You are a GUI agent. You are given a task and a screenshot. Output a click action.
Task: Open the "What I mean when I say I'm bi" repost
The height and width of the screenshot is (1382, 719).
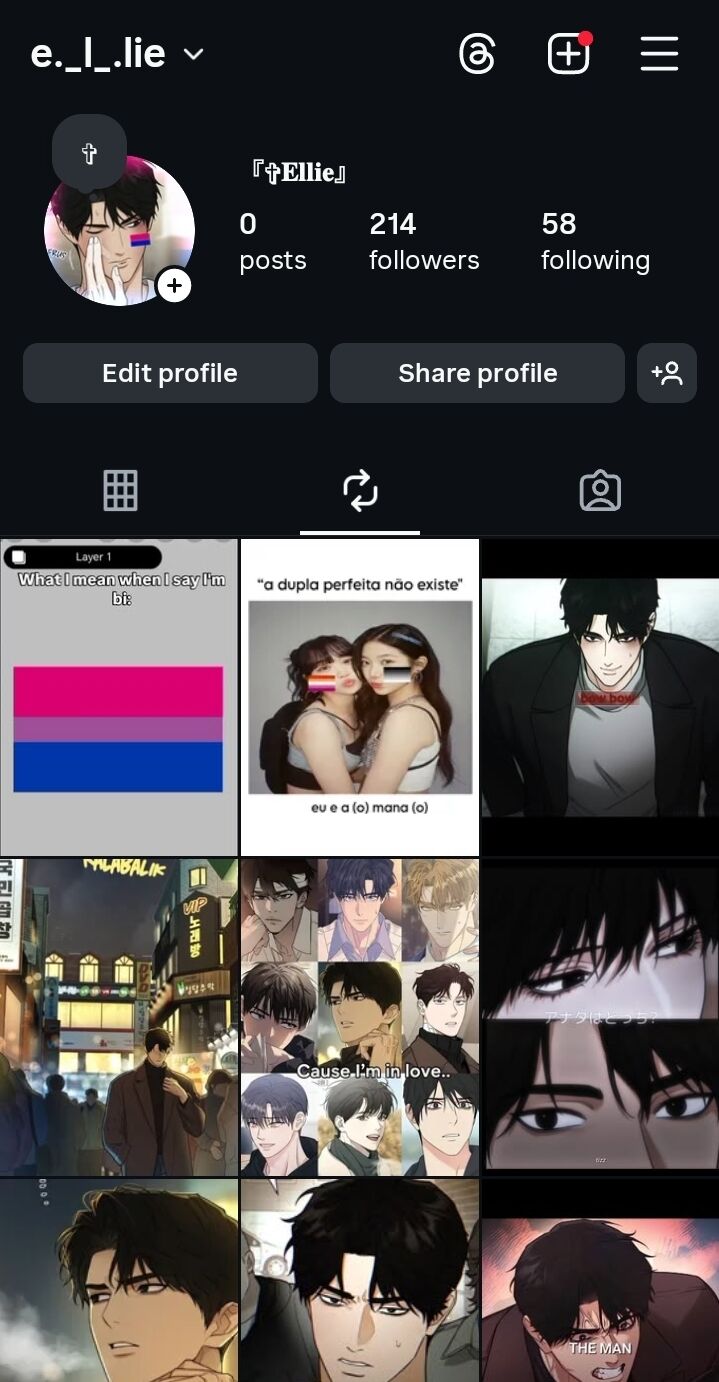point(119,697)
